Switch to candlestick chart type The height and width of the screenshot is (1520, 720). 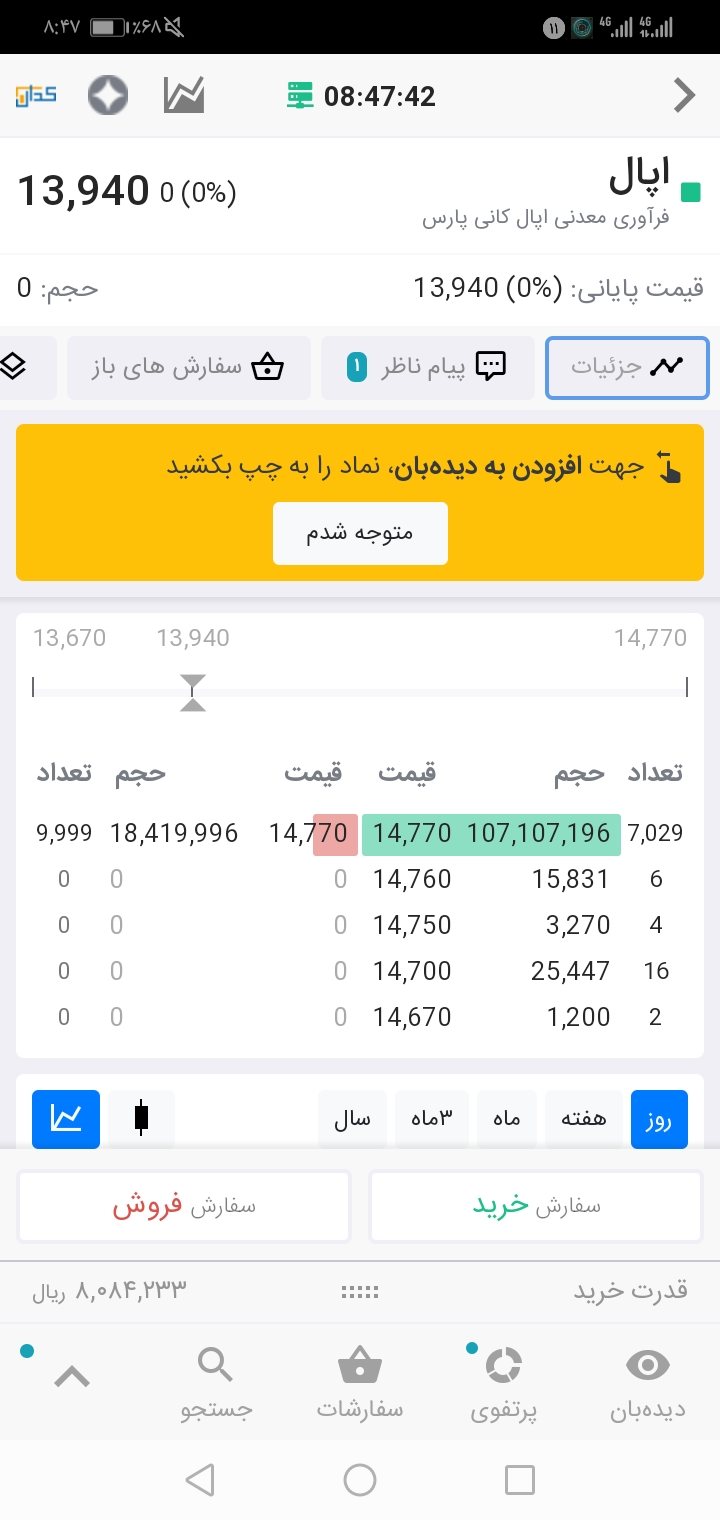tap(141, 1119)
